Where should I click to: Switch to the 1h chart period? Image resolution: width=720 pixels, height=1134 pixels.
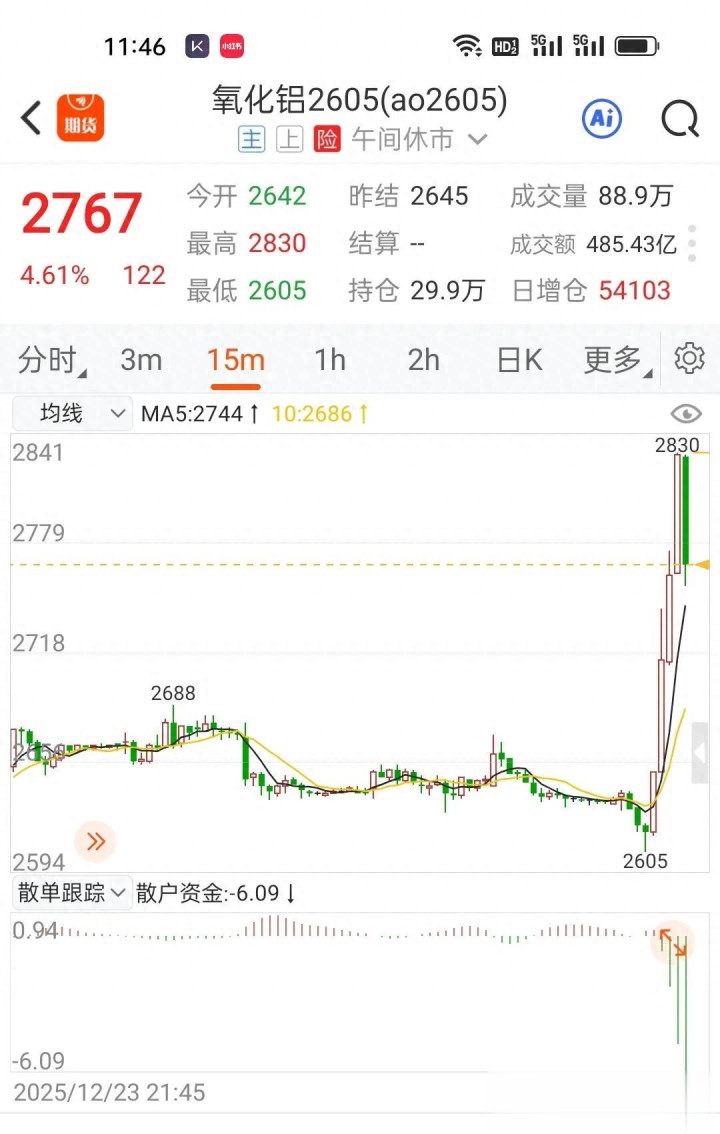[x=330, y=360]
